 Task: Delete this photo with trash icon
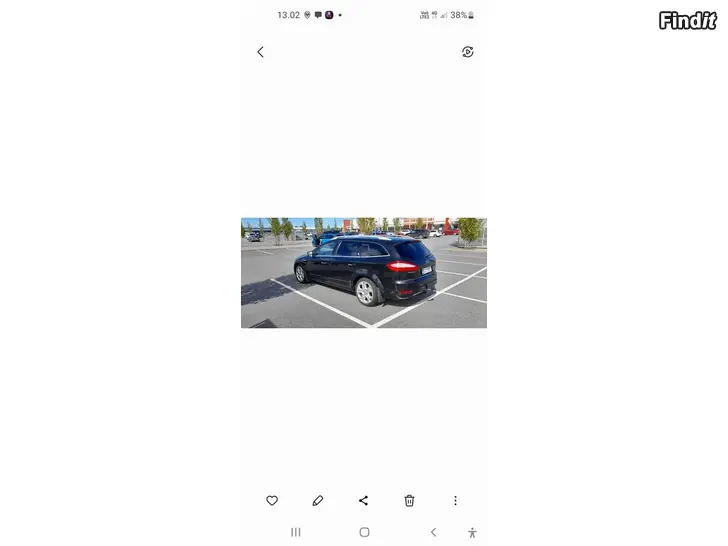(410, 500)
